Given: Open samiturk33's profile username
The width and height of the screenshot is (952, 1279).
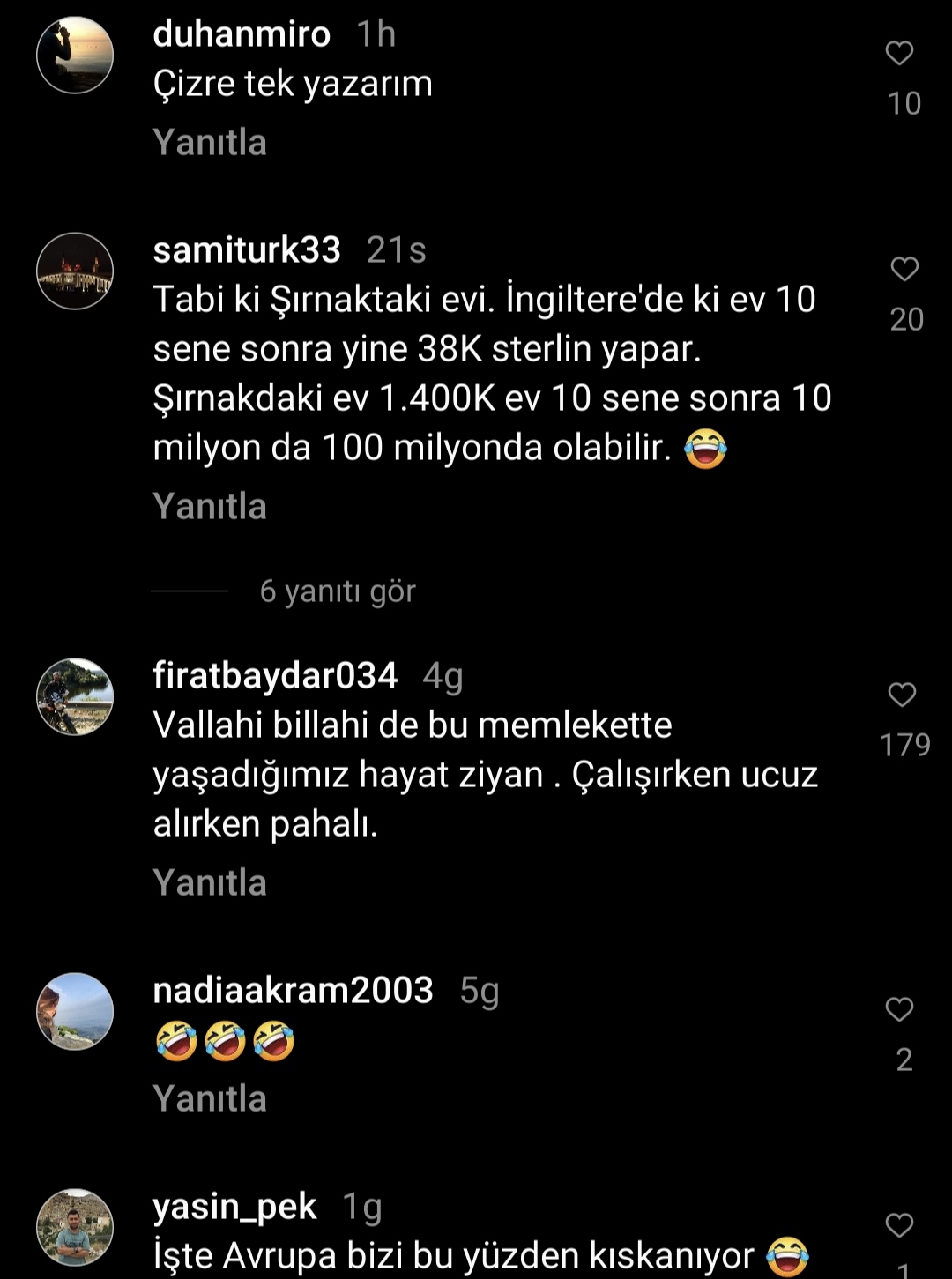Looking at the screenshot, I should coord(247,250).
